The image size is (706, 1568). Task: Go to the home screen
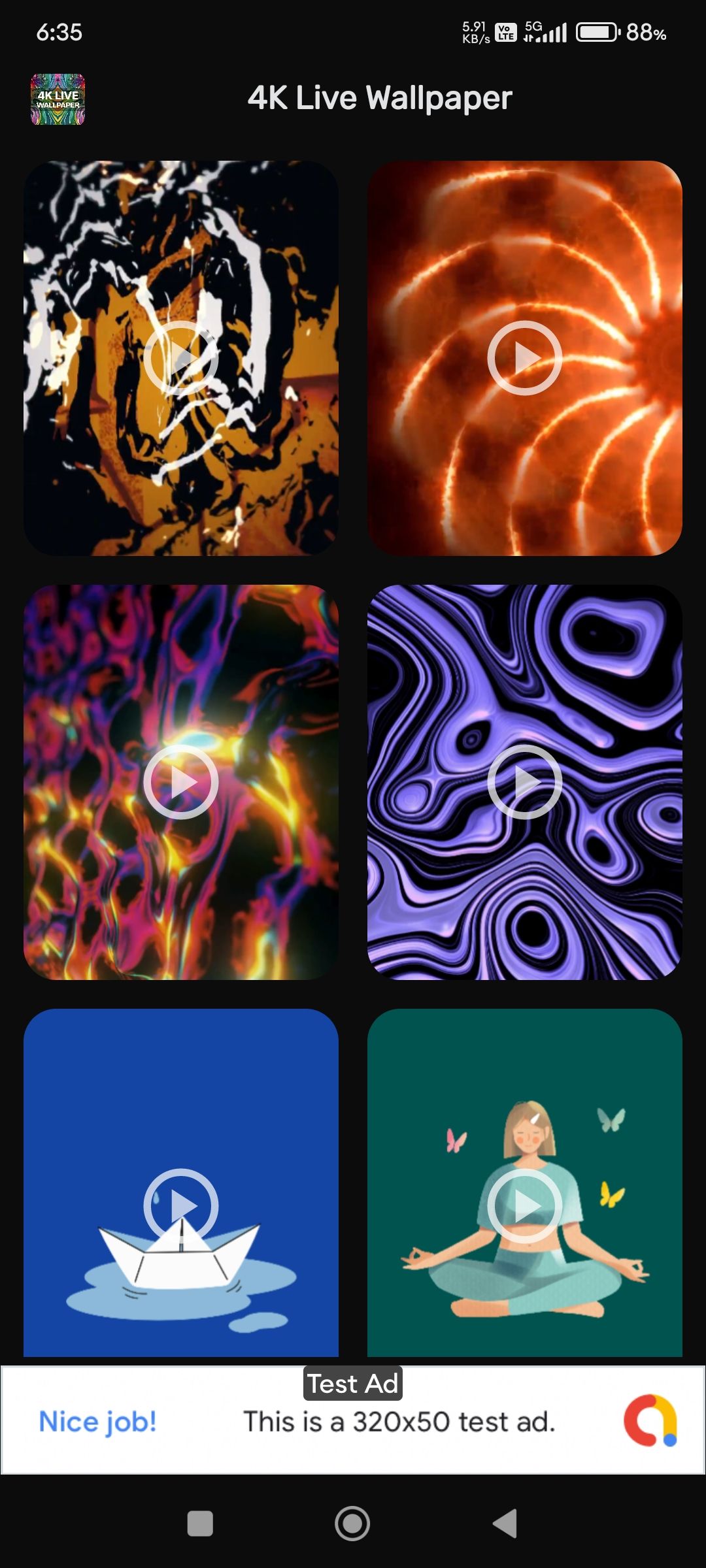coord(352,1524)
